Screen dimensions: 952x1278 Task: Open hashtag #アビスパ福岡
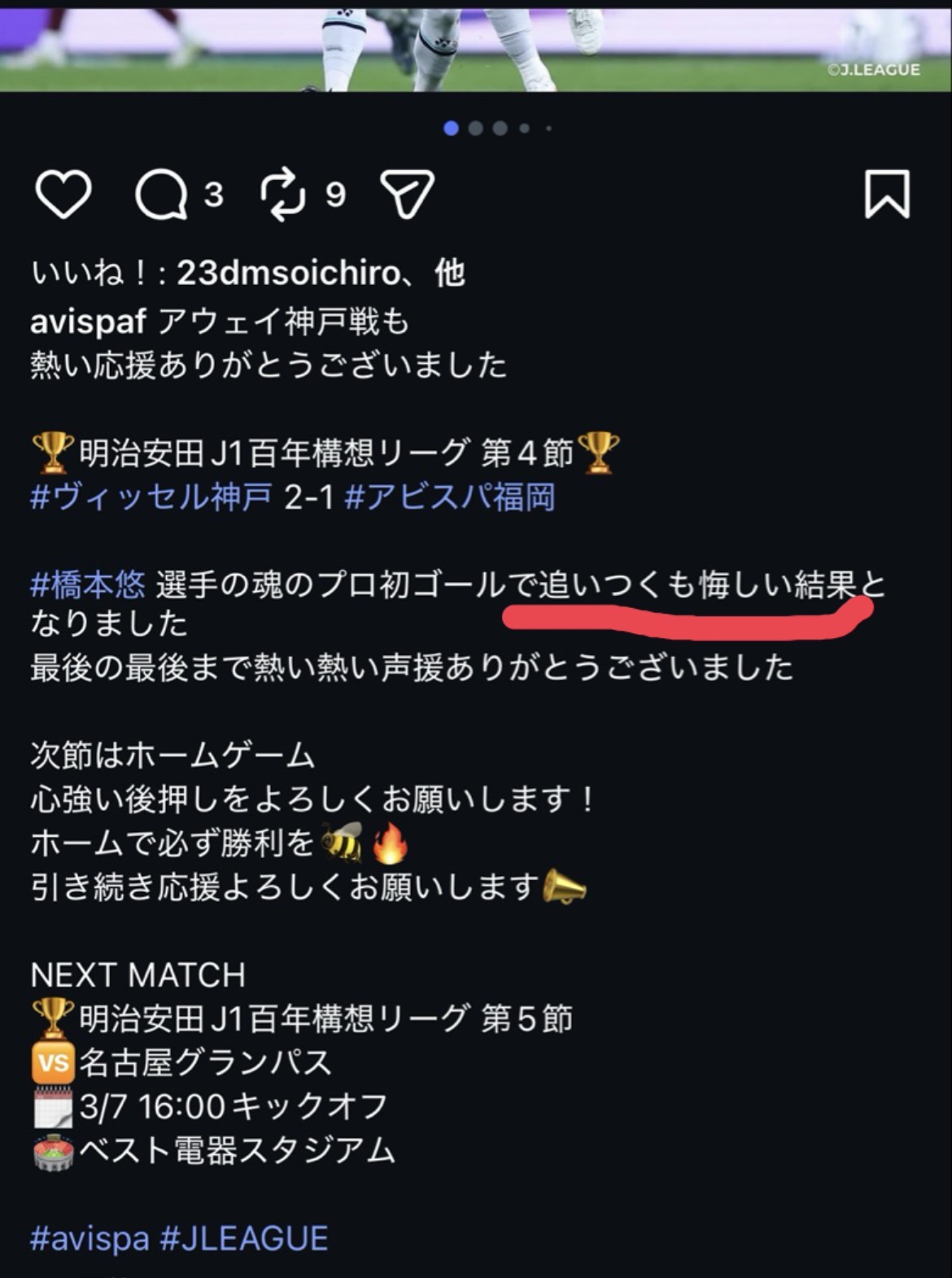(x=450, y=497)
